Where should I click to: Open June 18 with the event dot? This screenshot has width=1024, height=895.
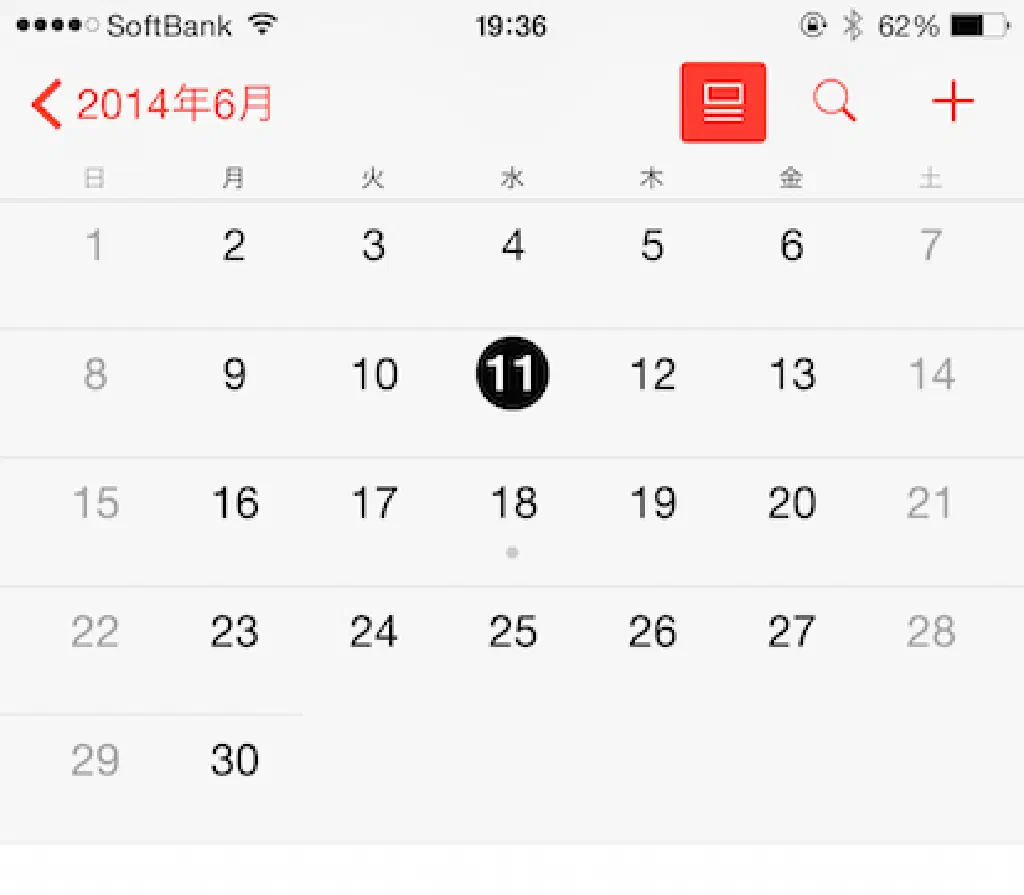[512, 504]
